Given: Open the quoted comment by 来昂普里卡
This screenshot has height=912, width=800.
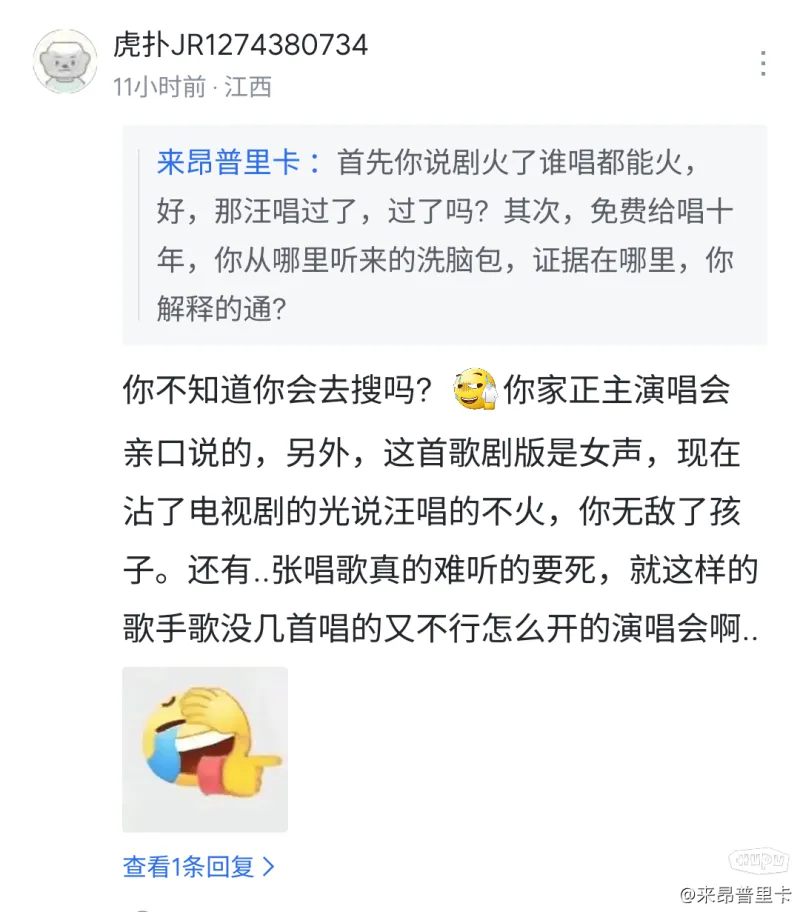Looking at the screenshot, I should coord(444,235).
